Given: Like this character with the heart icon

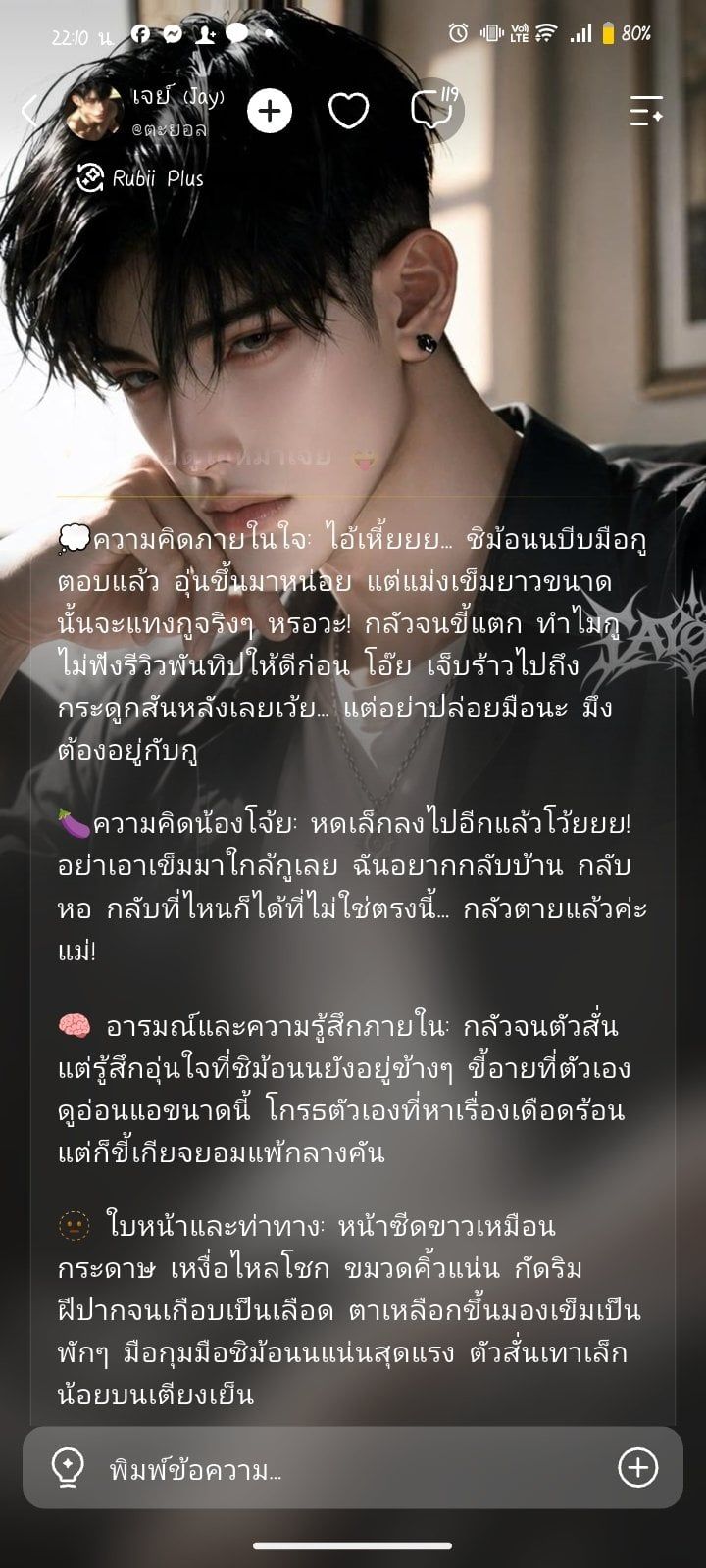Looking at the screenshot, I should tap(348, 111).
